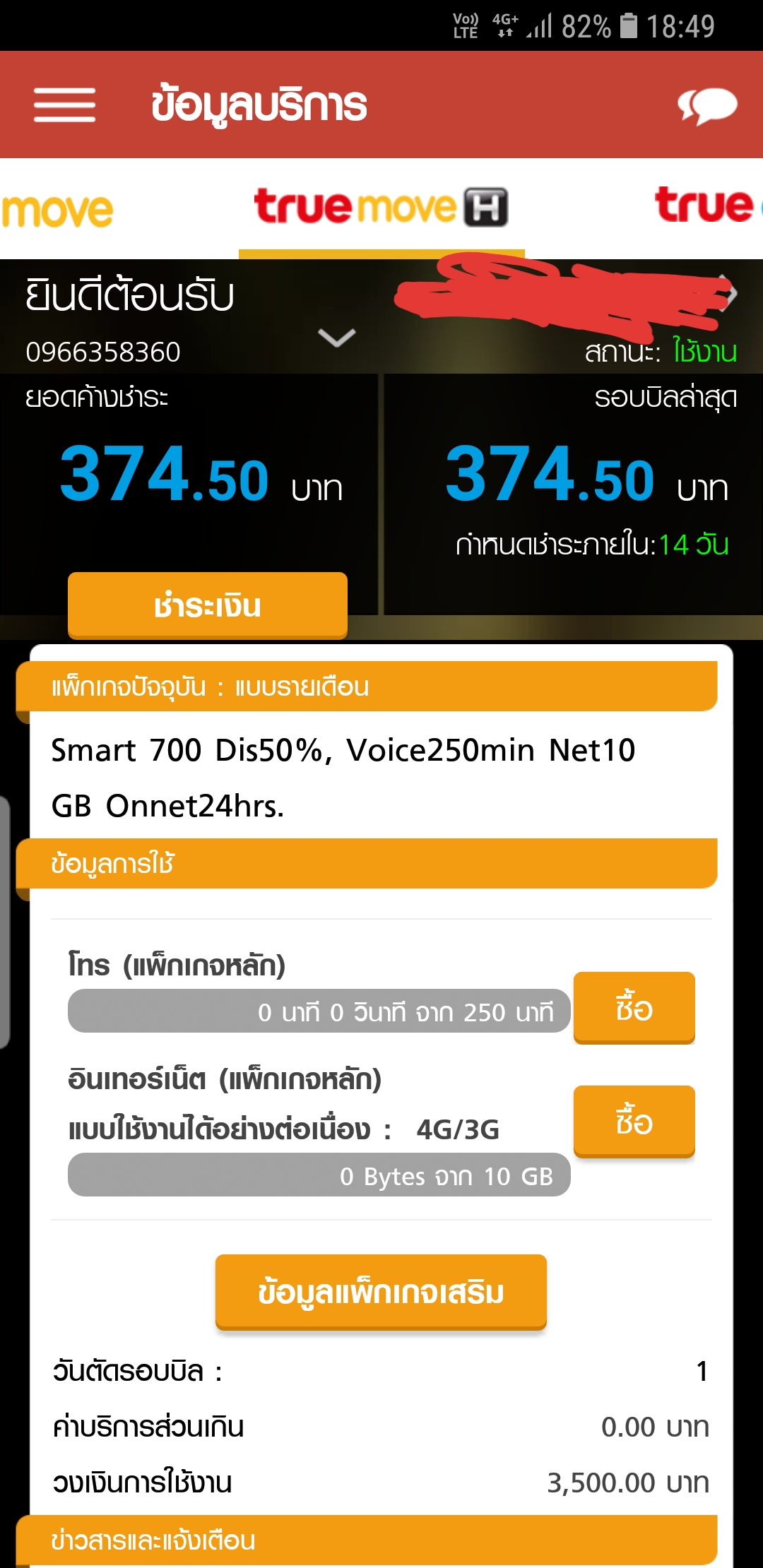Viewport: 763px width, 1568px height.
Task: Open the hamburger drawer menu
Action: pos(64,105)
